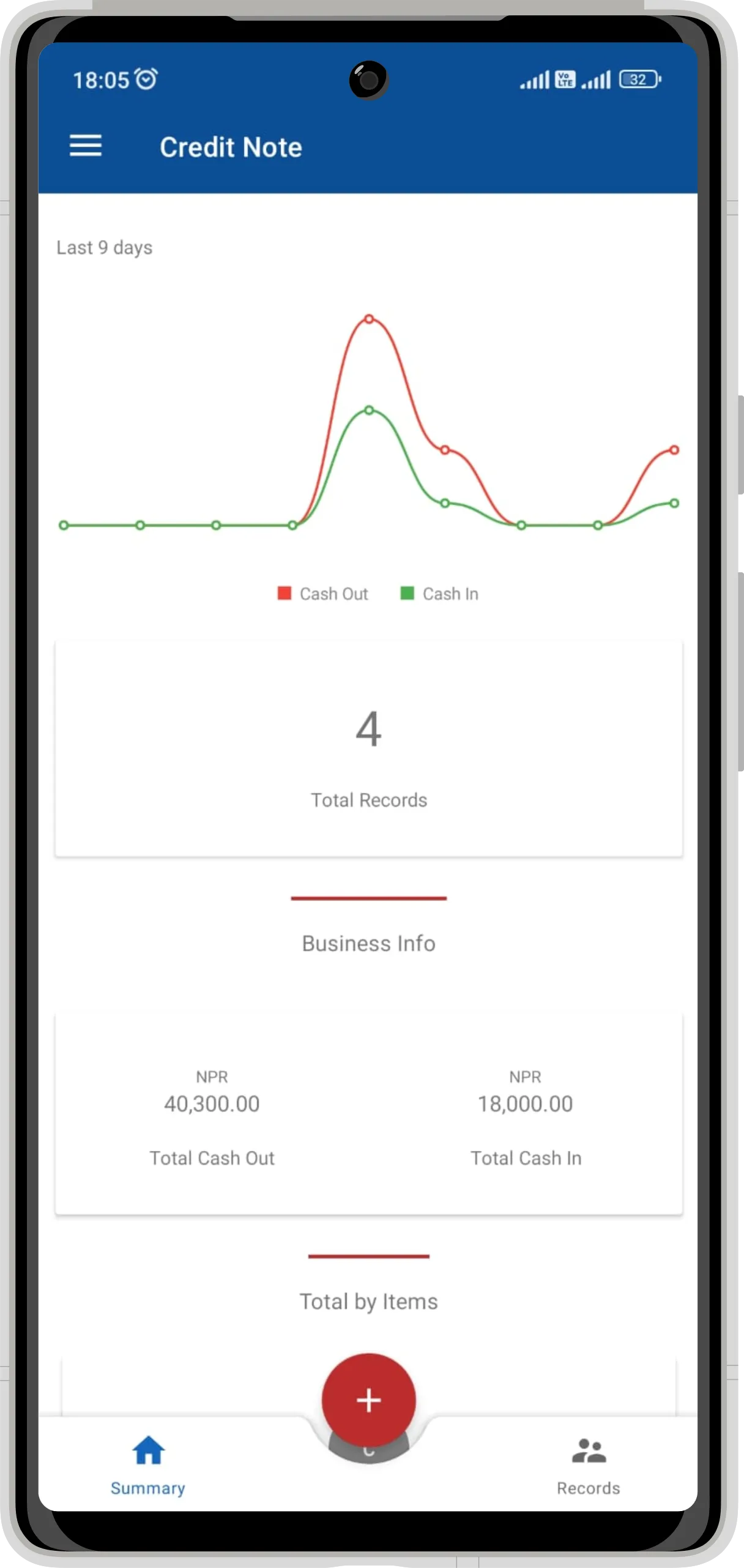Open the hamburger drawer menu
The image size is (744, 1568).
pos(86,146)
